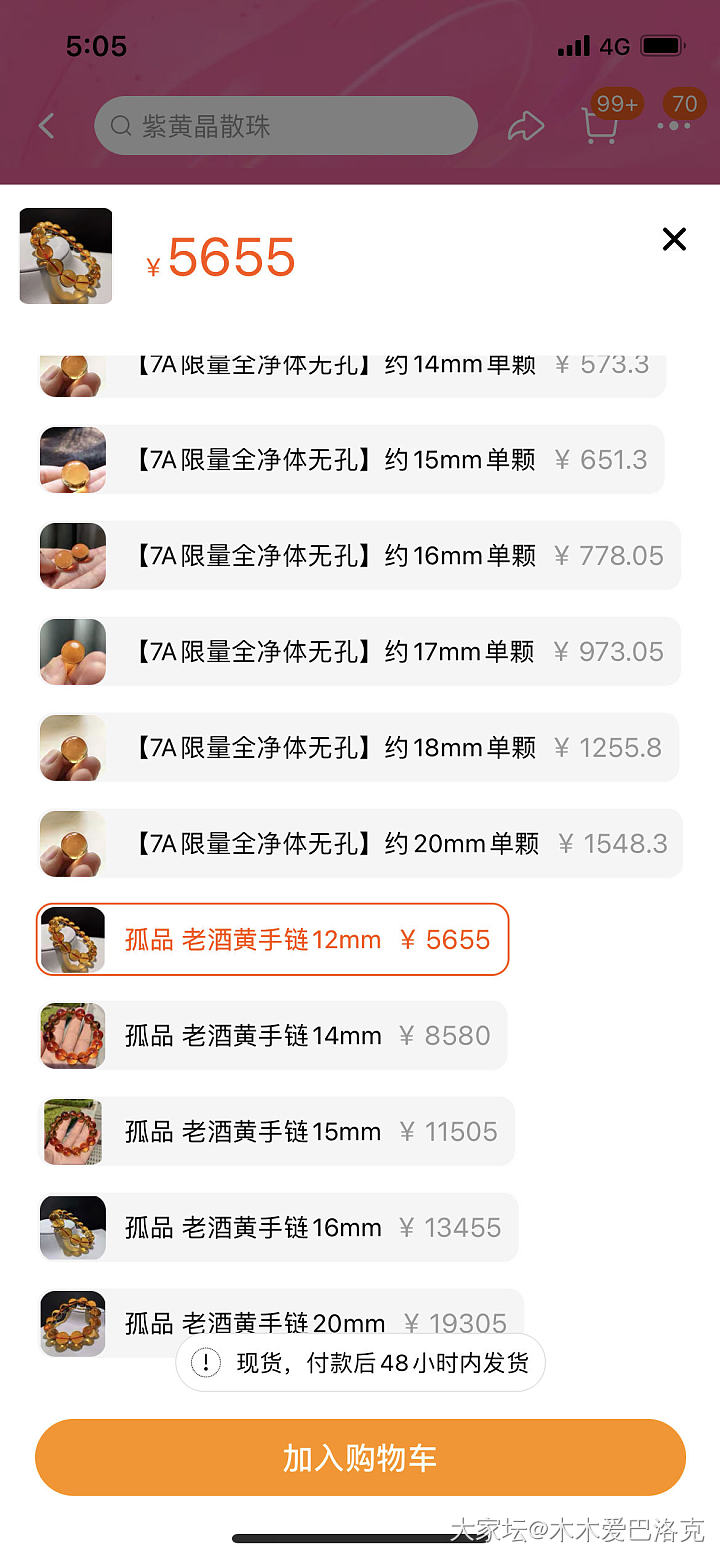Select the 约18mm单颗 option
Image resolution: width=720 pixels, height=1558 pixels.
point(358,748)
